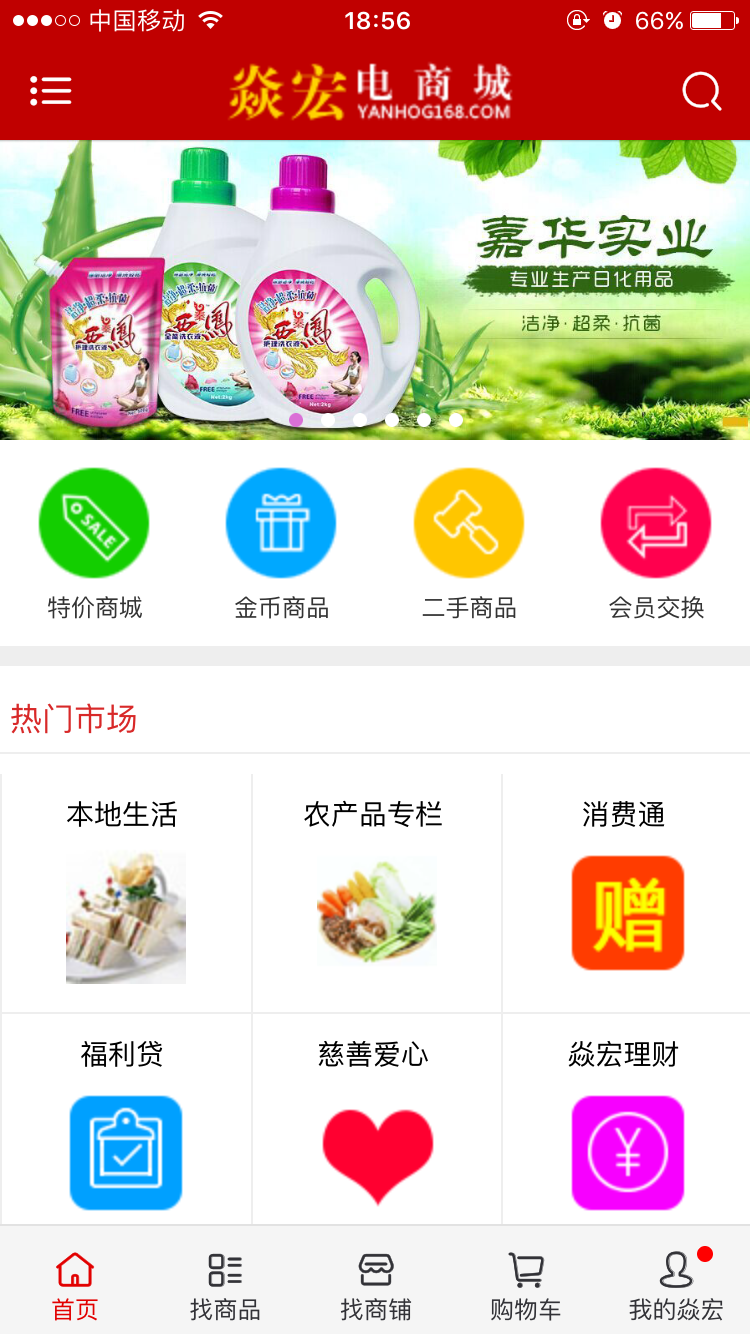Screen dimensions: 750x1334
Task: Open 农产品专栏 market tile
Action: pyautogui.click(x=376, y=892)
